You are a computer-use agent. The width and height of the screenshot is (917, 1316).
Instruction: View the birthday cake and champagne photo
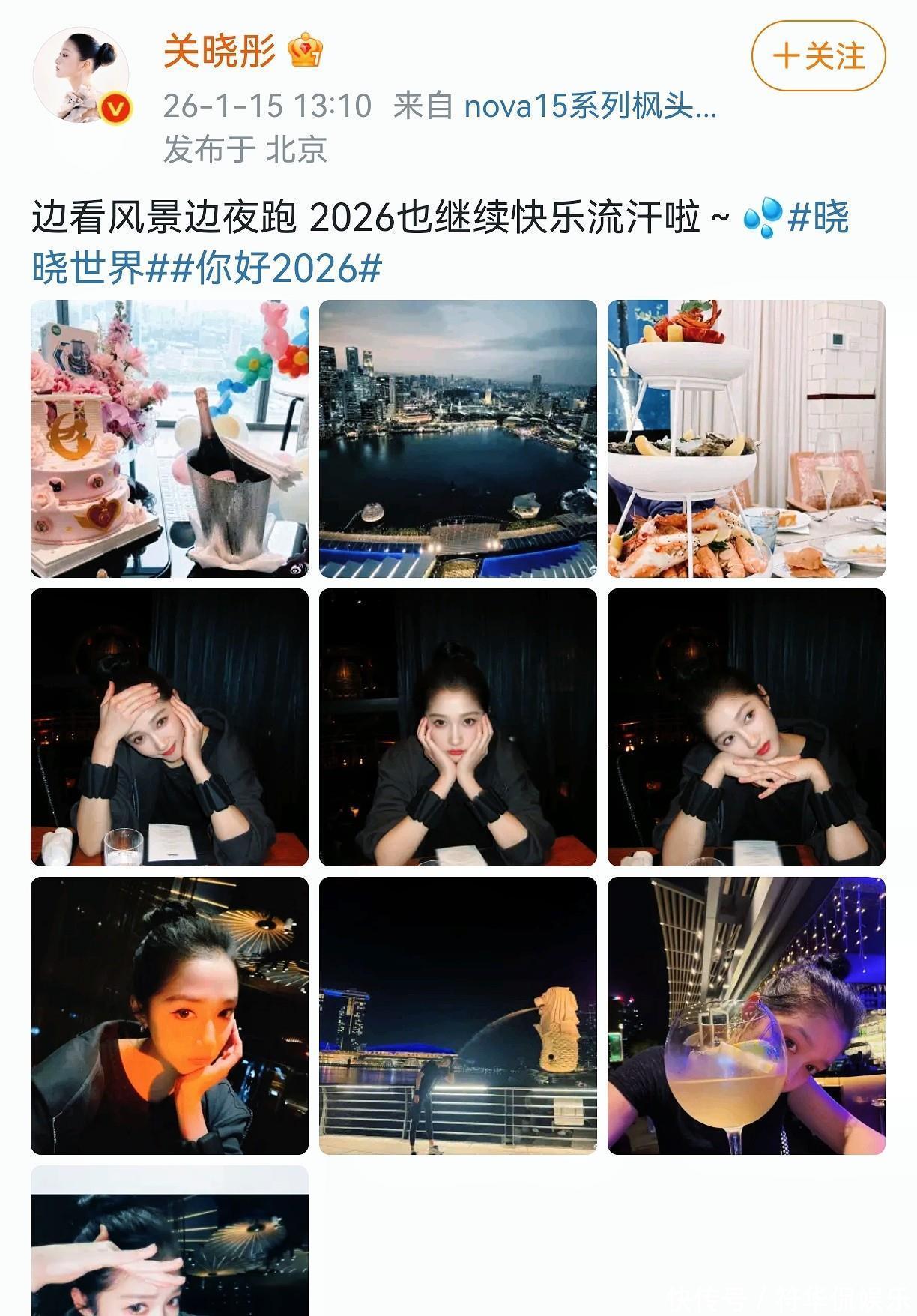(169, 438)
